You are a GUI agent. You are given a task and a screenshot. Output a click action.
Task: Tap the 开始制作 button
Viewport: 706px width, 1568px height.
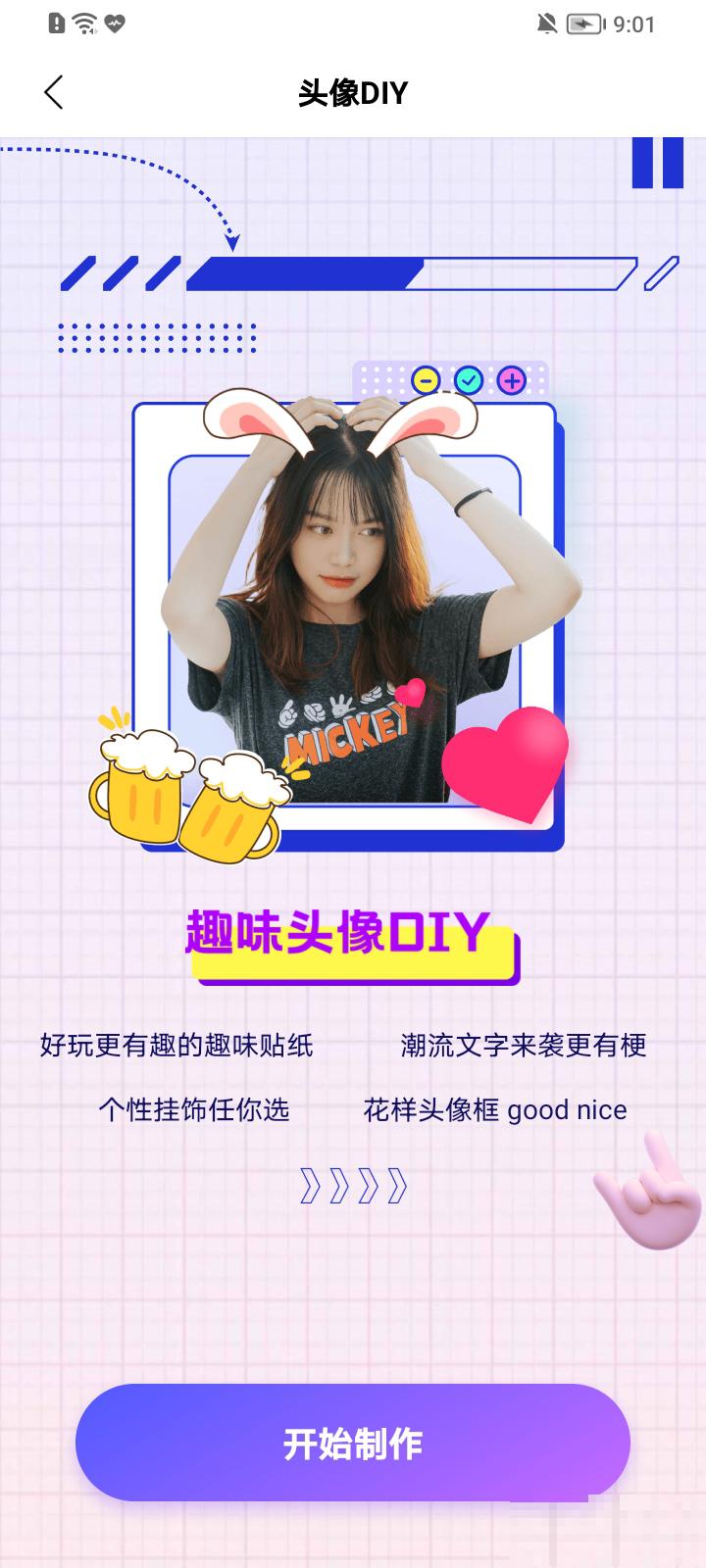tap(353, 1443)
